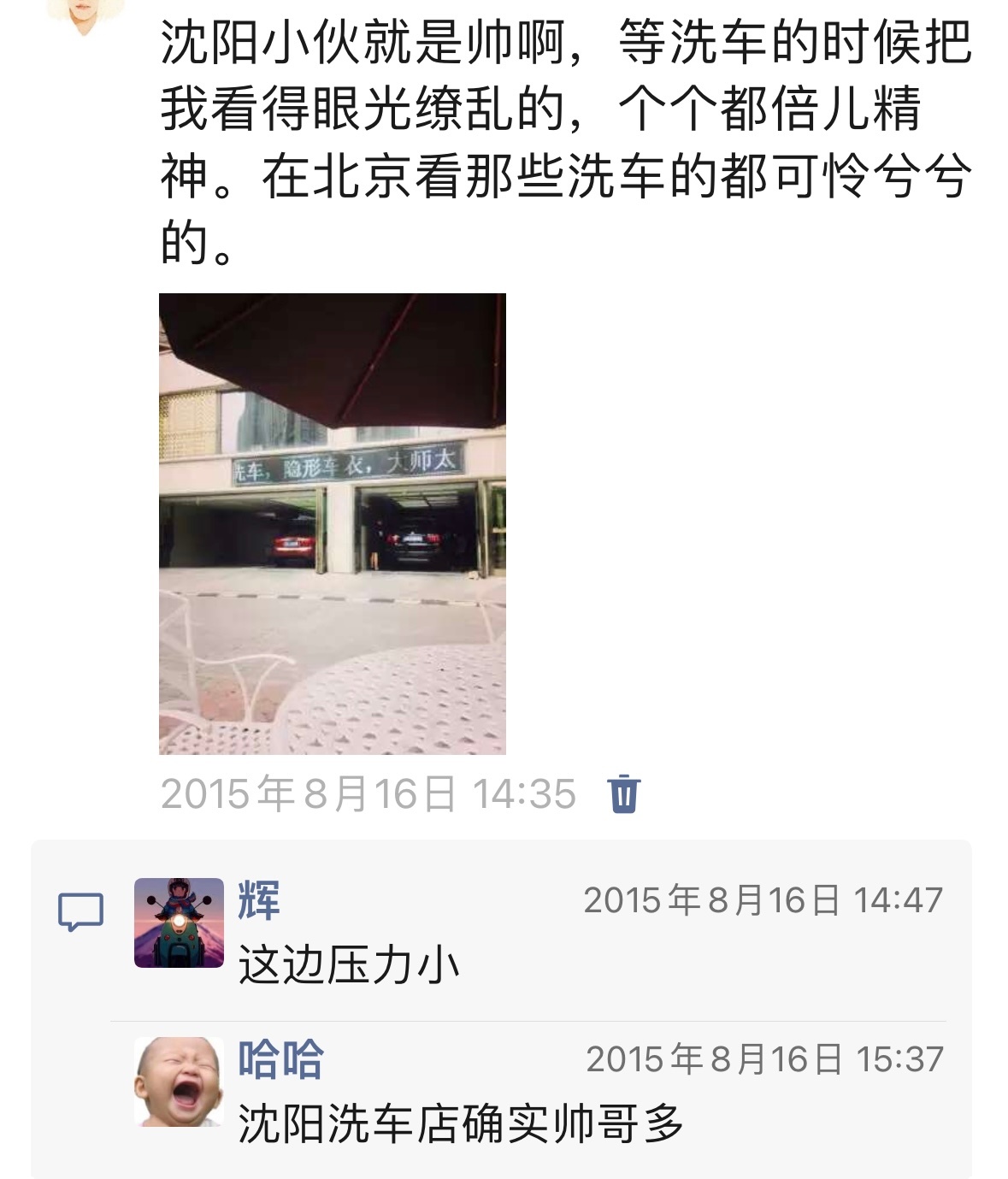Open 辉's profile avatar
The width and height of the screenshot is (1008, 1179).
pyautogui.click(x=179, y=923)
